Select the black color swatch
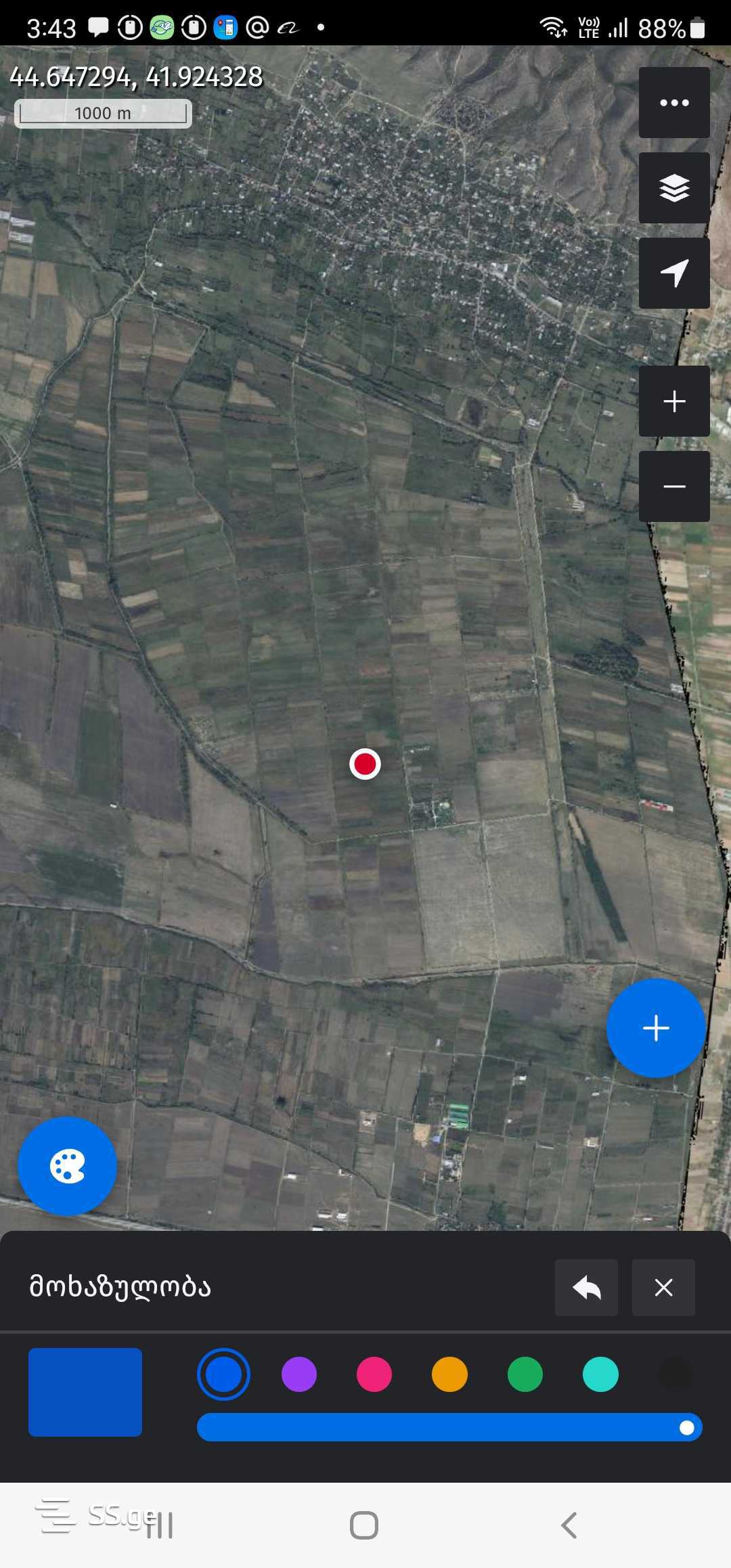This screenshot has width=731, height=1568. point(675,1374)
